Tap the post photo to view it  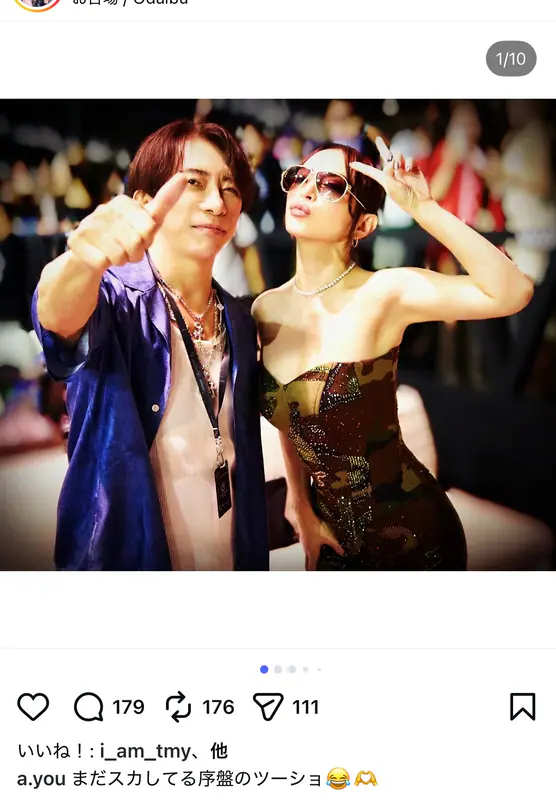(x=278, y=335)
